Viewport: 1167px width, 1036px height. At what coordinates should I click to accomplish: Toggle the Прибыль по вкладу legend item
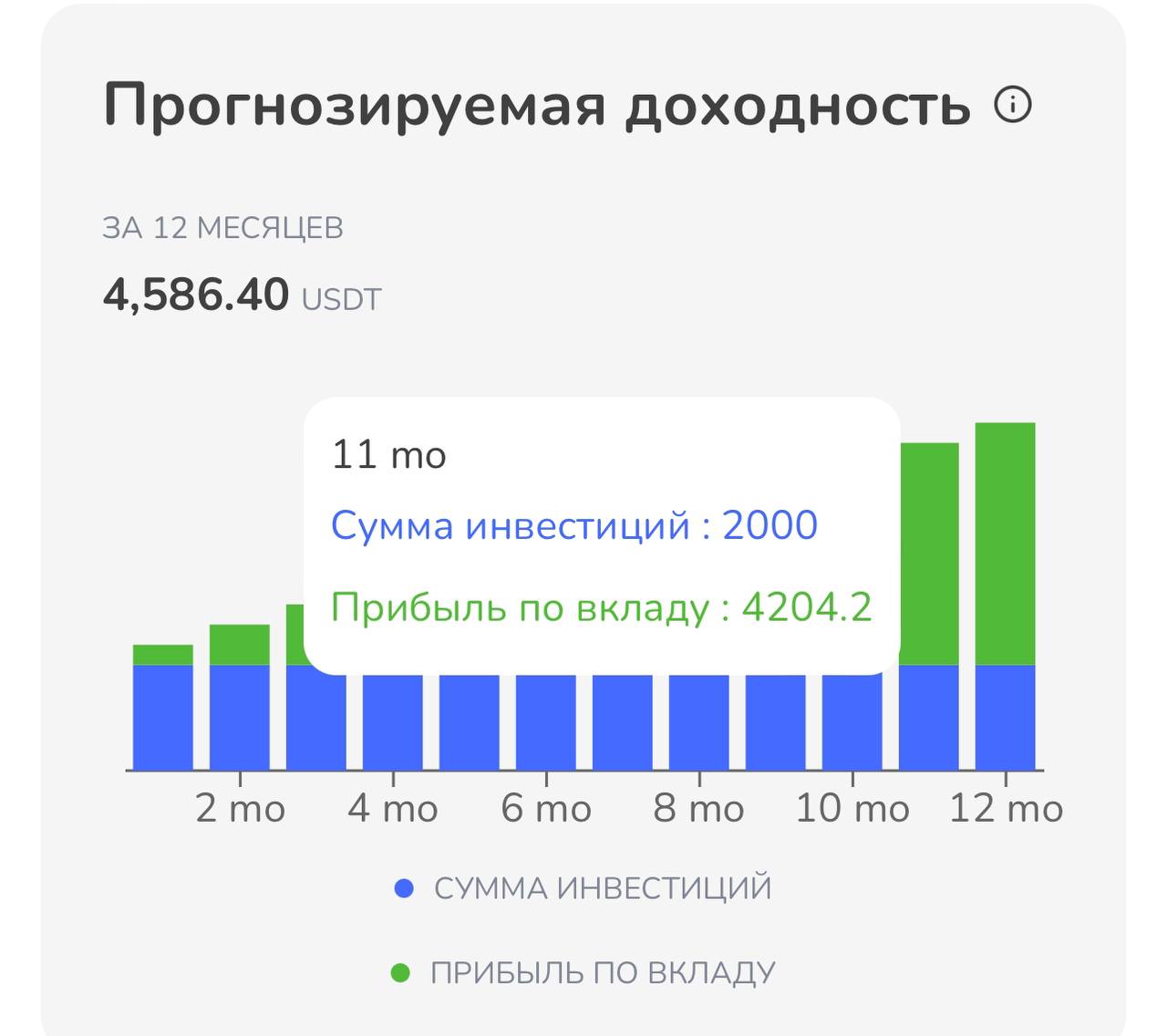tap(583, 973)
